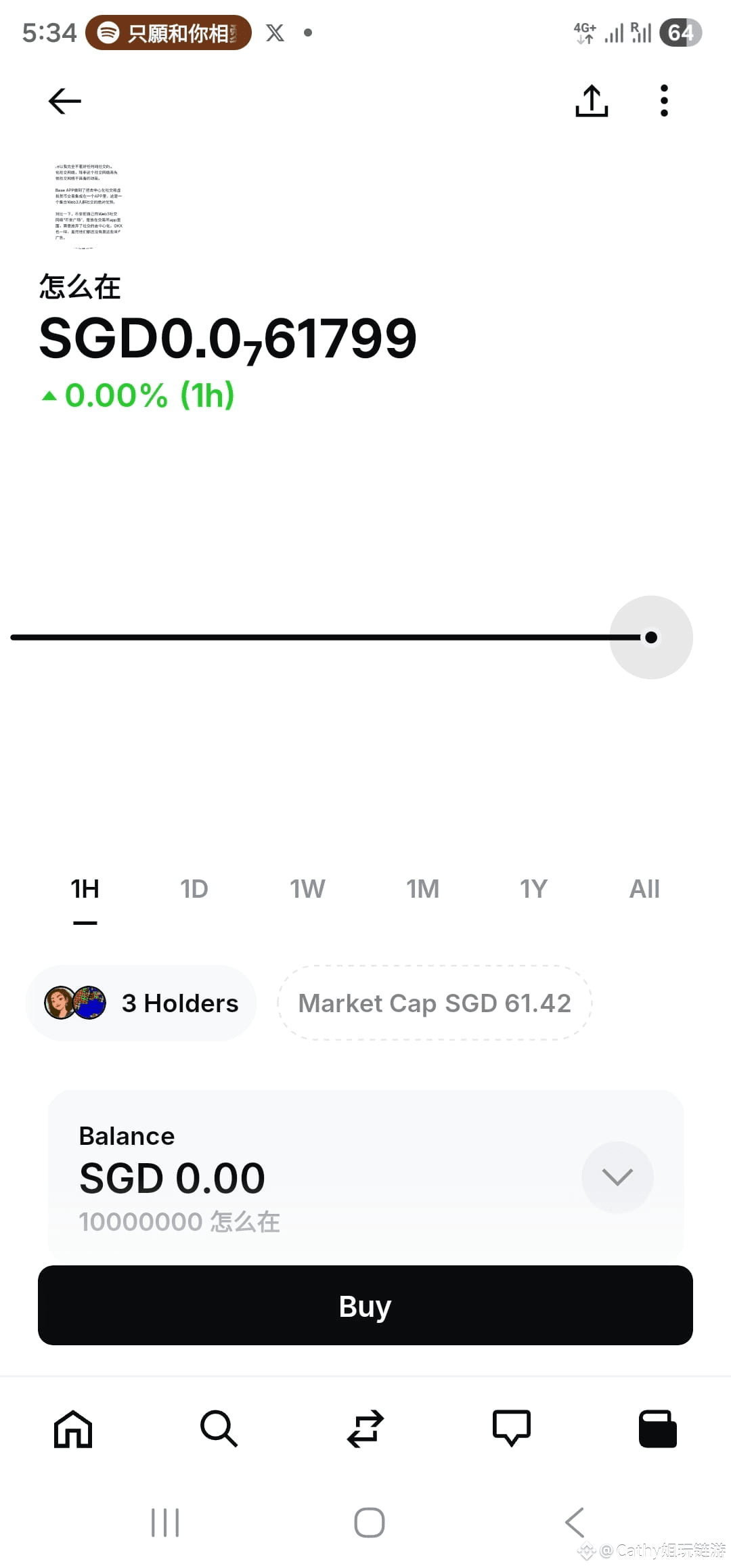Image resolution: width=731 pixels, height=1568 pixels.
Task: Open the swap/transfer icon in bottom bar
Action: pos(365,1429)
